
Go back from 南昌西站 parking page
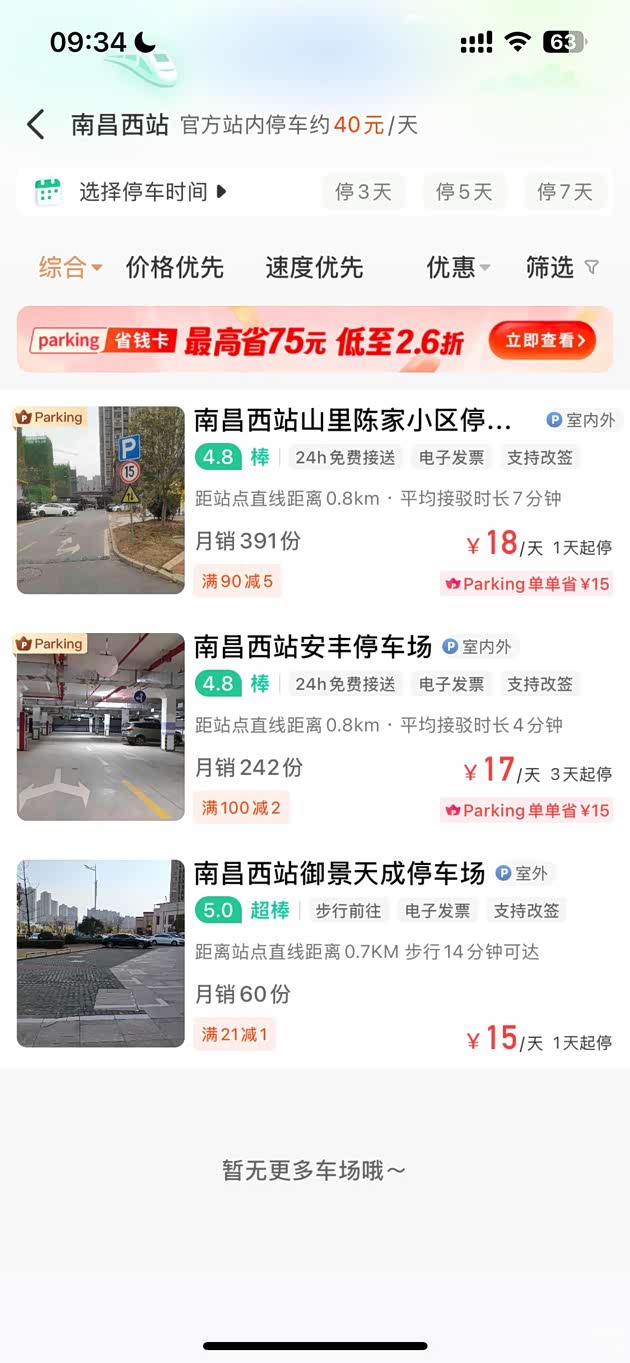(36, 125)
